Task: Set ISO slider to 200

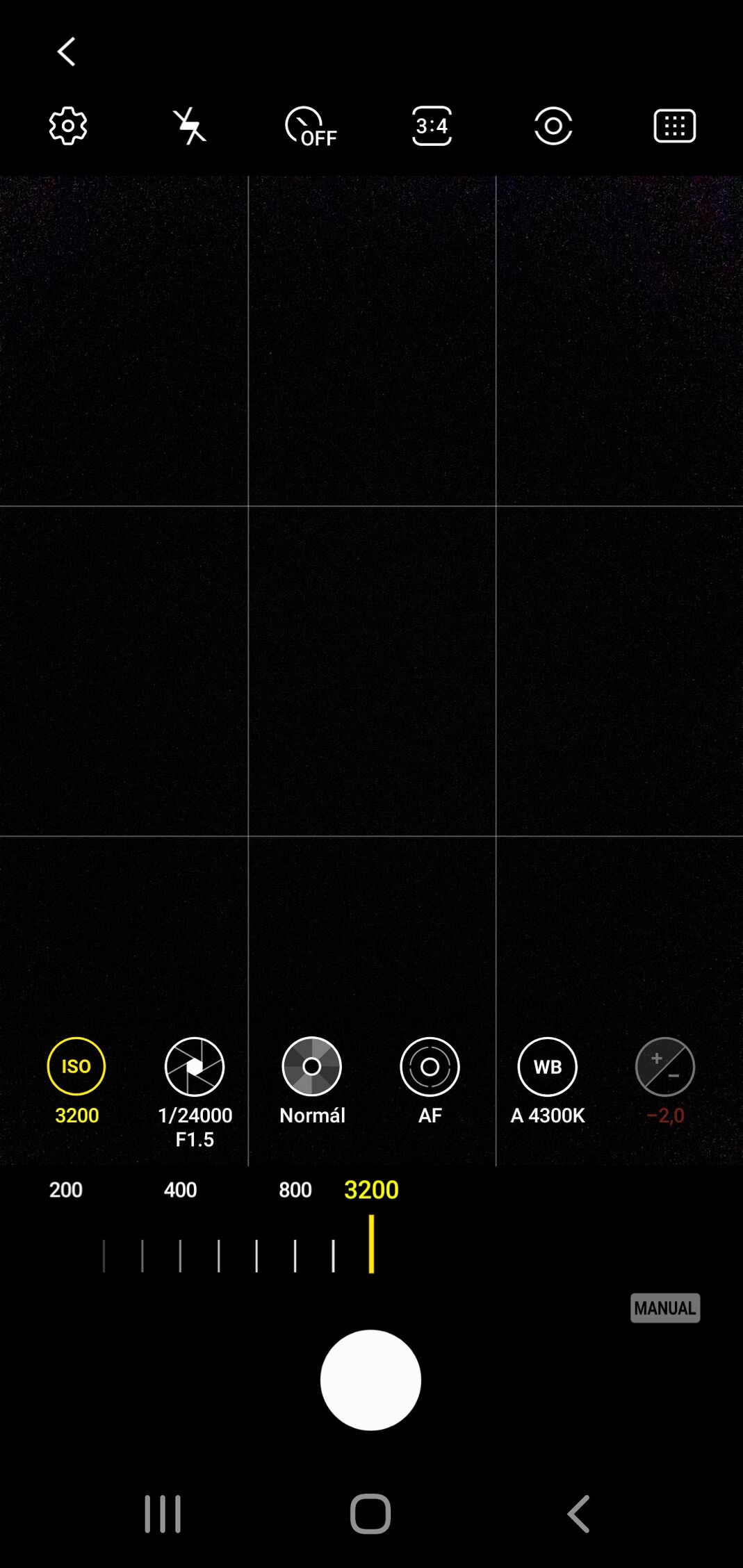Action: click(66, 1190)
